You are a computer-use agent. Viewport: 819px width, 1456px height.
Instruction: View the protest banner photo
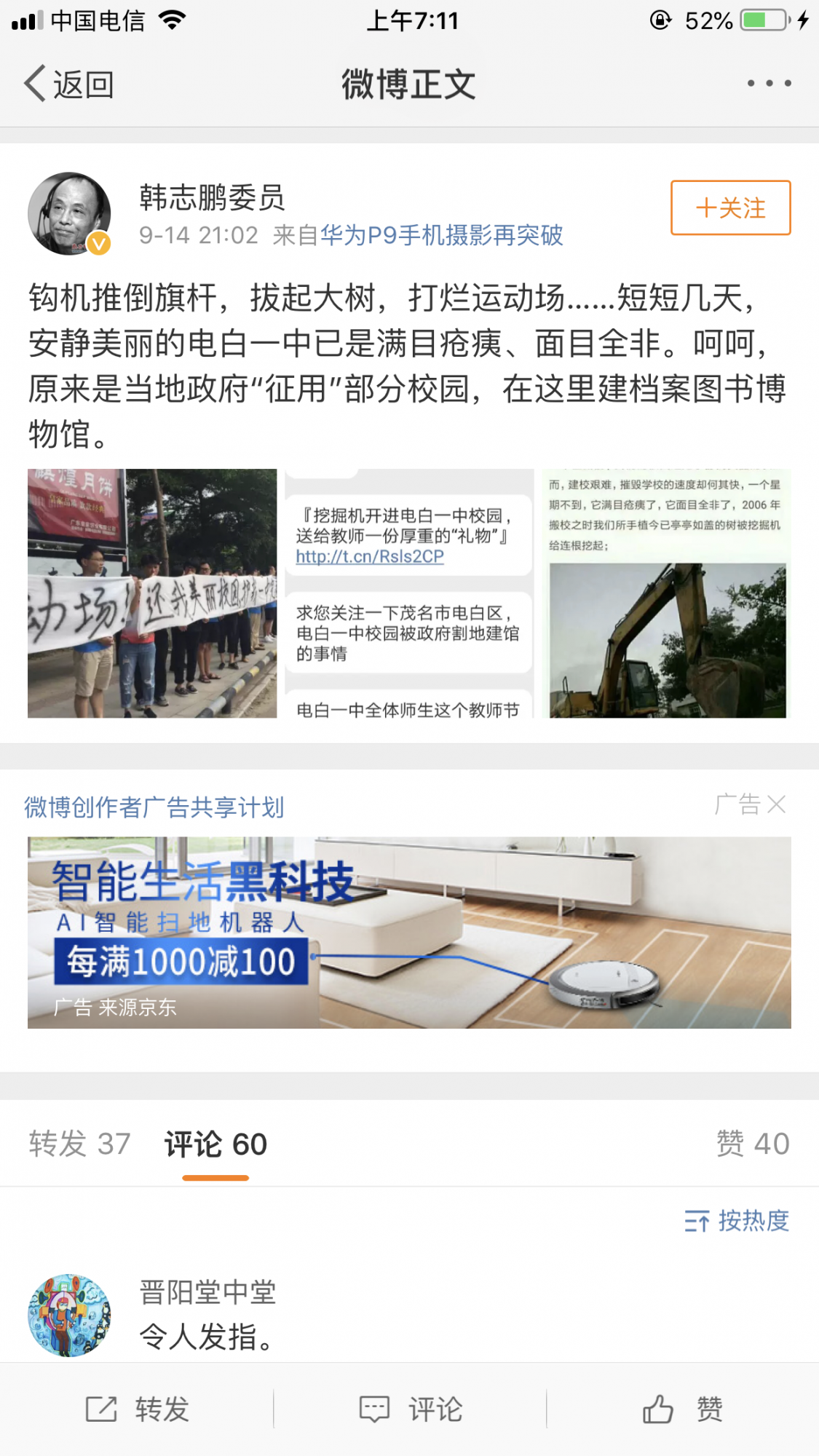coord(152,593)
